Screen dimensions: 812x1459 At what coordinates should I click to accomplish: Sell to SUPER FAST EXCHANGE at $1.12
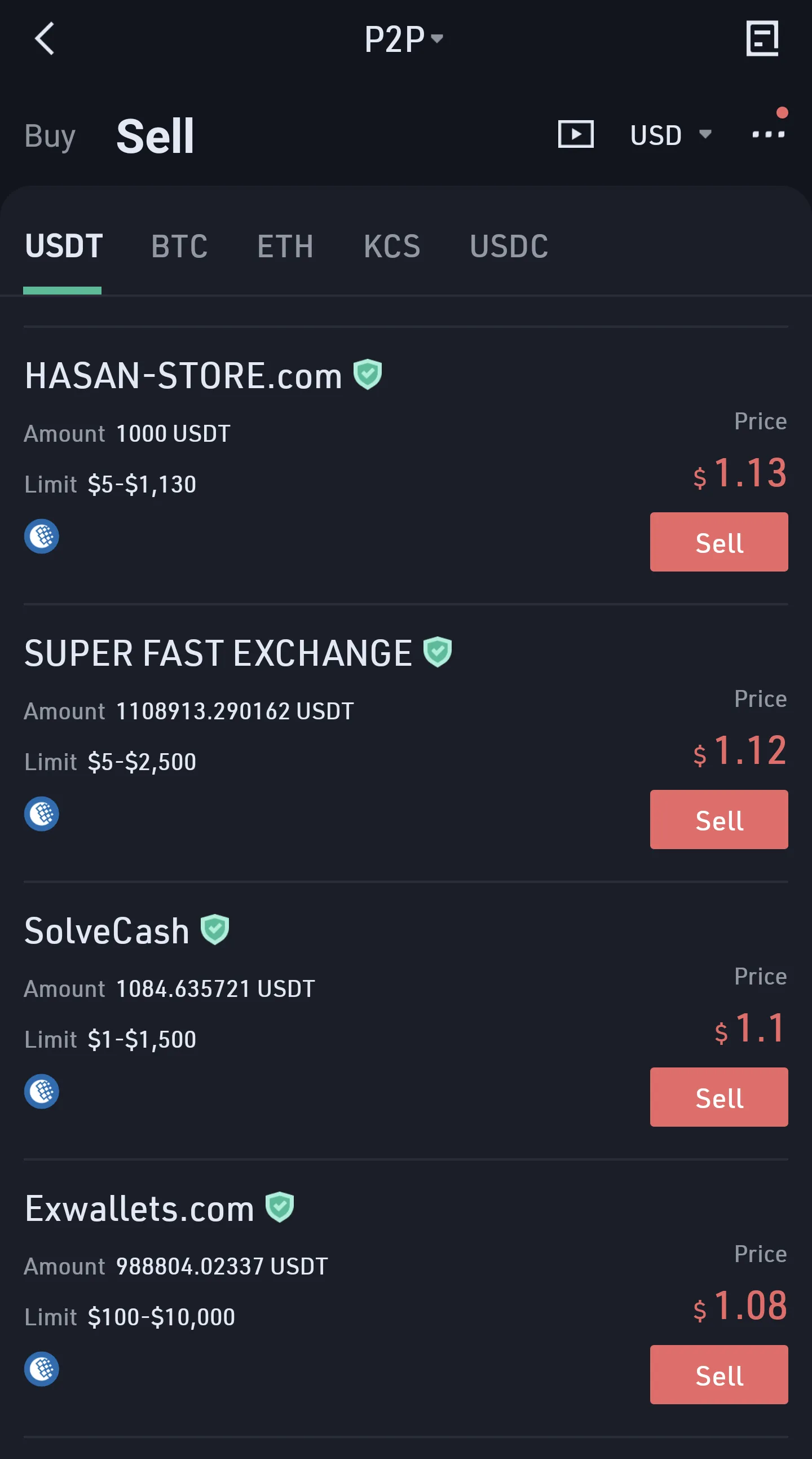pos(718,820)
